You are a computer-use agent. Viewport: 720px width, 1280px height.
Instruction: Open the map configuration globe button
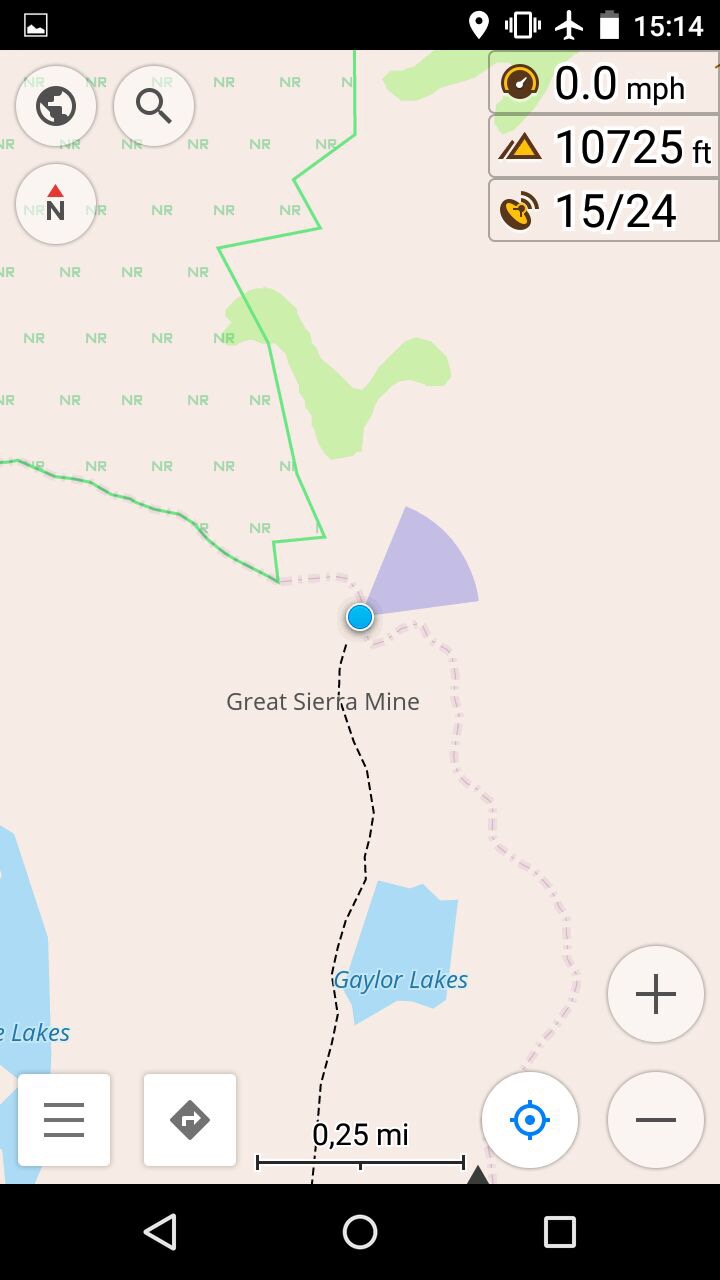[56, 106]
